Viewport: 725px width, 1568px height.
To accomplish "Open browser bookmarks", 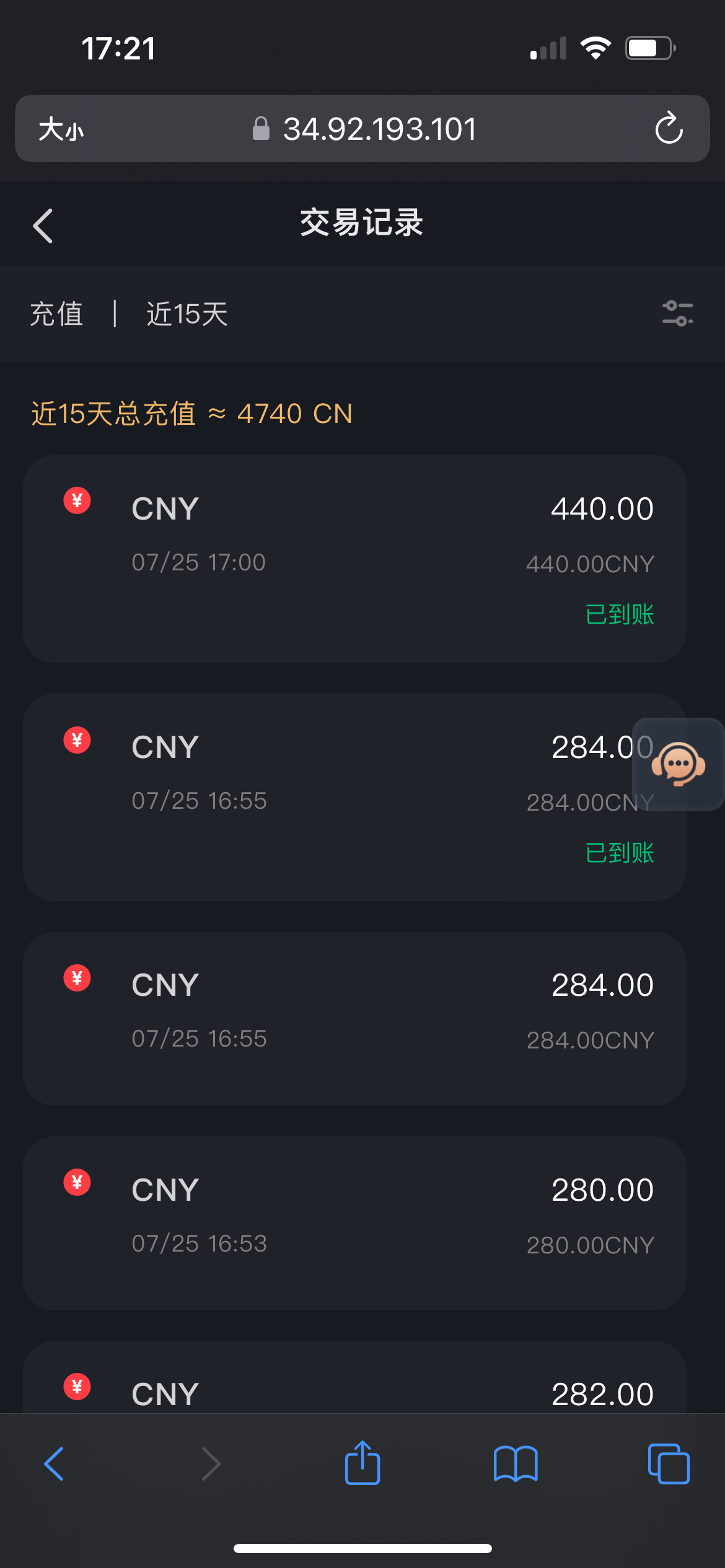I will 516,1463.
